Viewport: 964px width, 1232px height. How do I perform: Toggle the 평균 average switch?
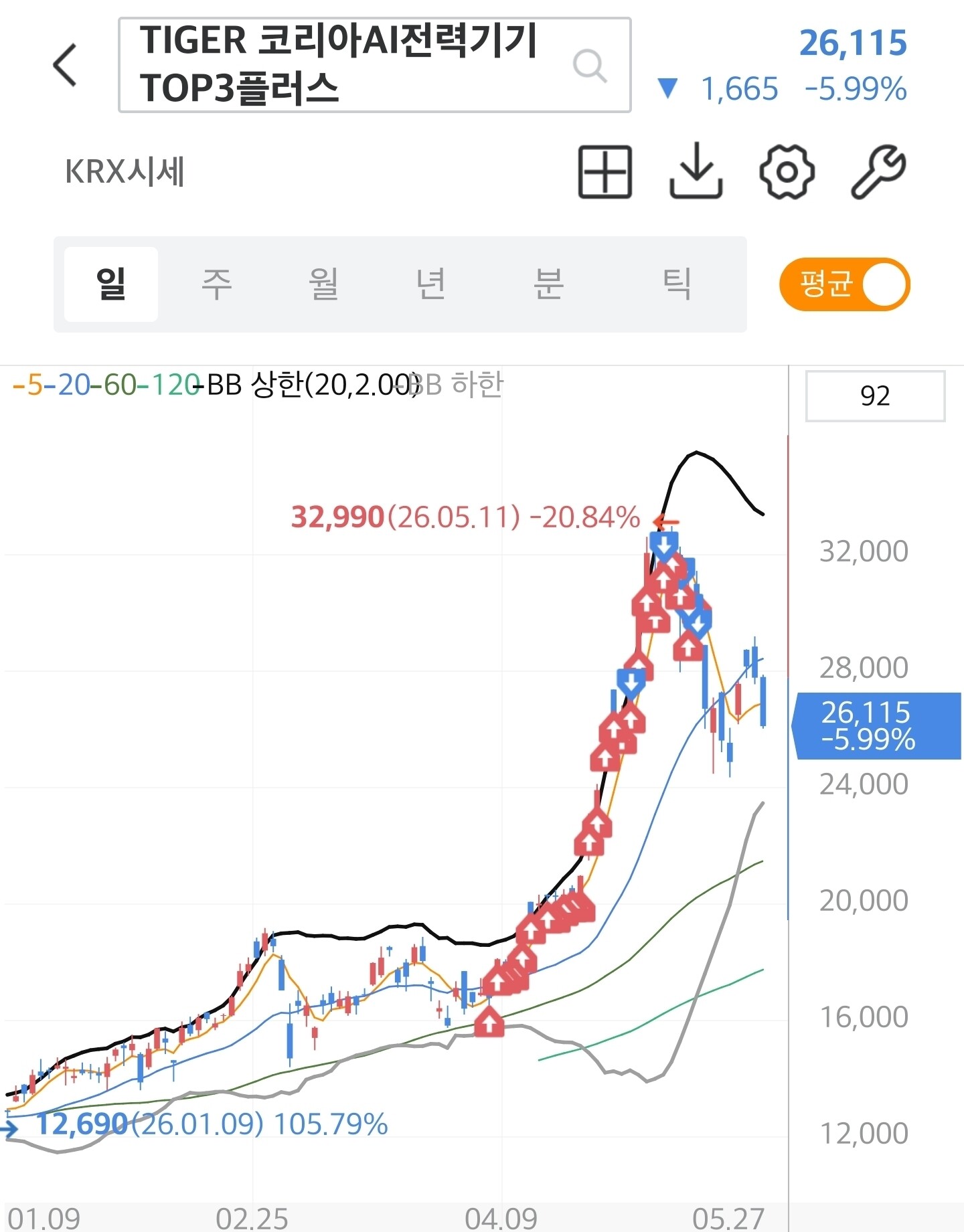click(x=844, y=284)
